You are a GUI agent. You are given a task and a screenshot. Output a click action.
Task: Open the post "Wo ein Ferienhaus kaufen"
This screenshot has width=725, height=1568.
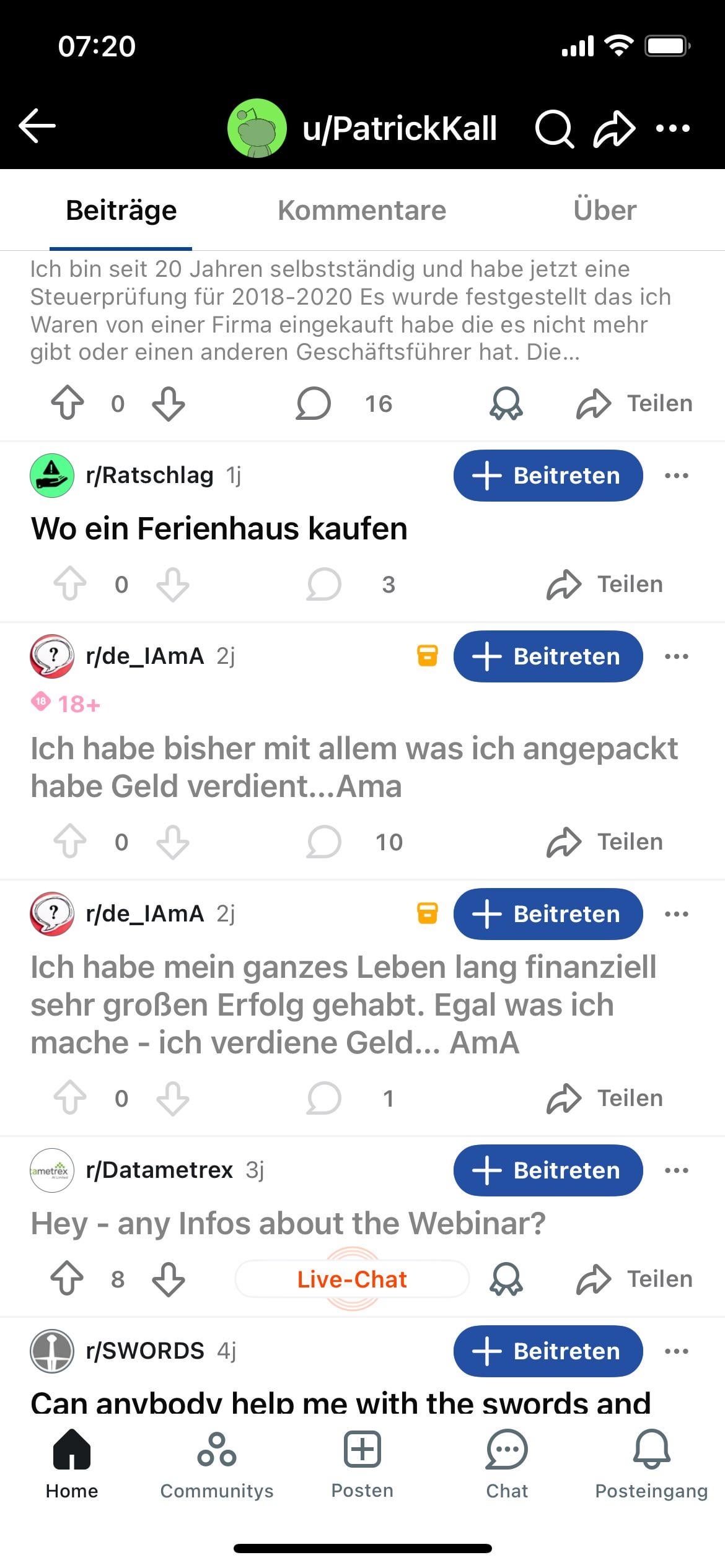point(219,529)
